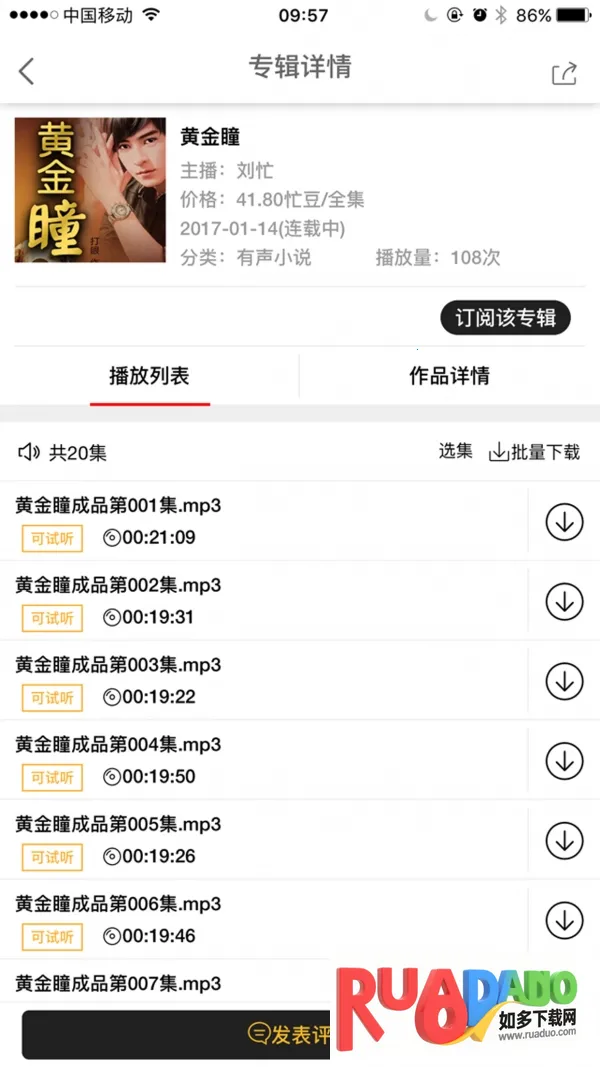
Task: Play 黄金瞳成品第001集.mp3
Action: [x=119, y=506]
